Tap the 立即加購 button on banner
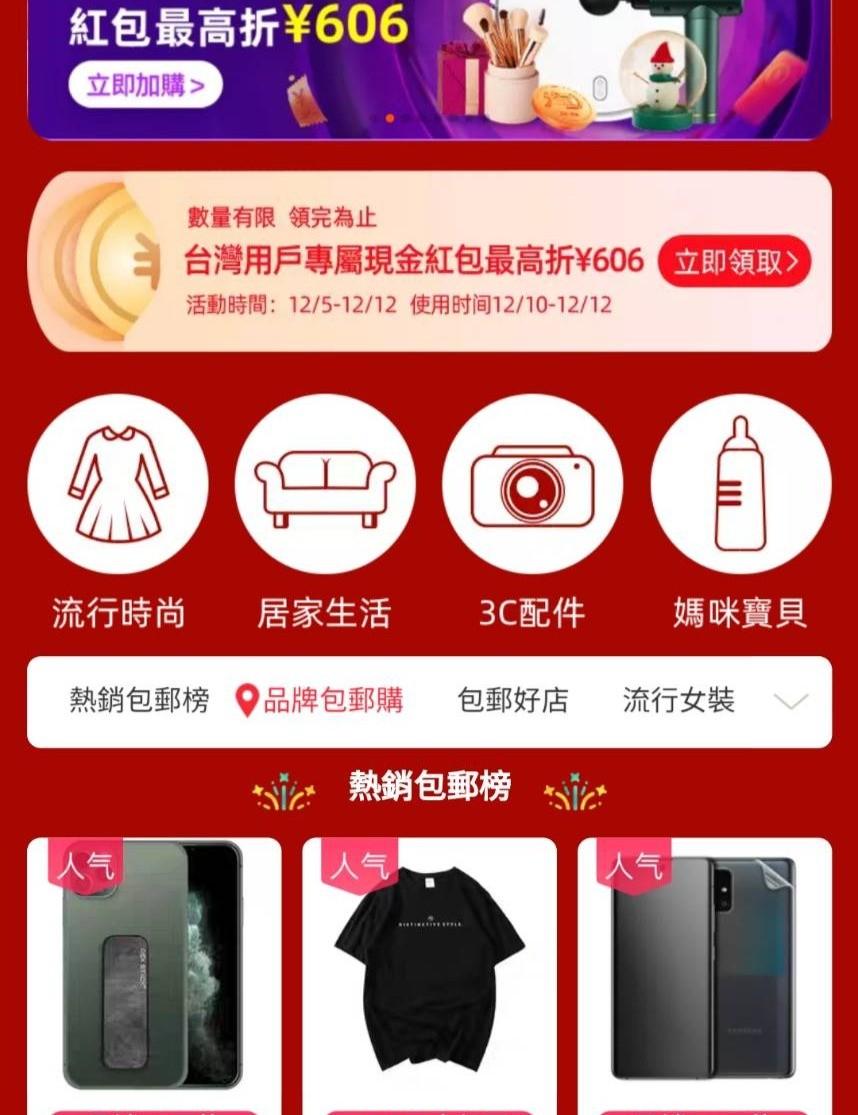Screen dimensions: 858x1115 point(145,85)
